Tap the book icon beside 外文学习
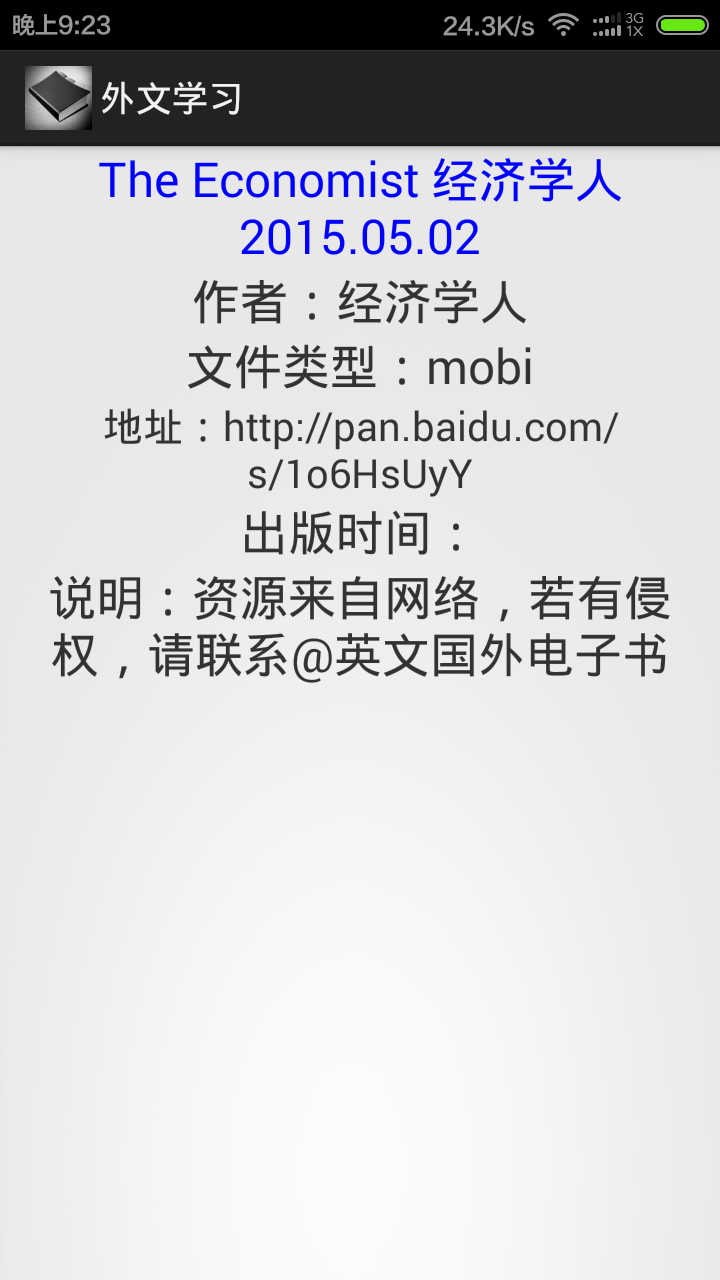Image resolution: width=720 pixels, height=1280 pixels. (x=58, y=98)
